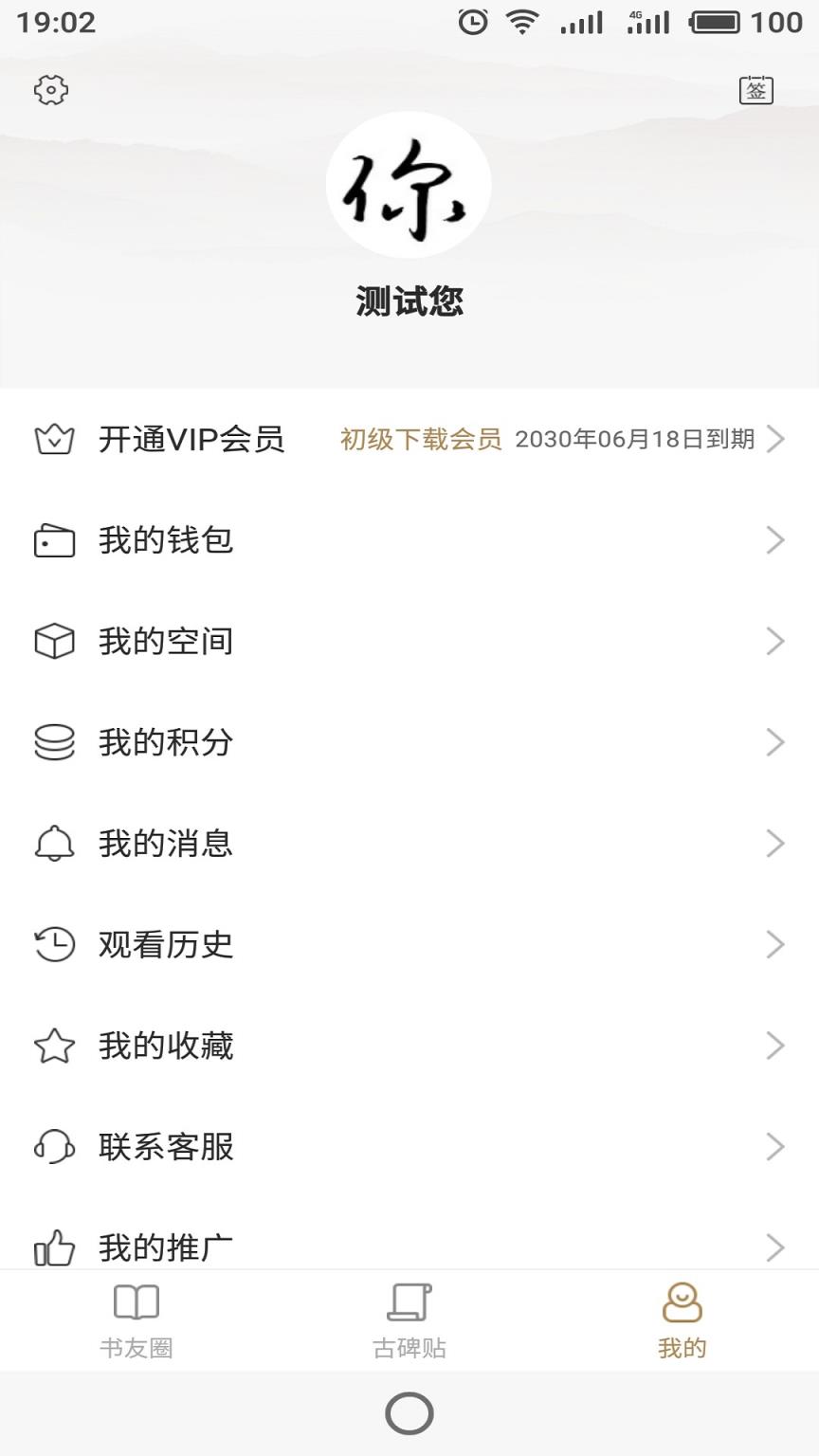Expand the 我的钱包 row chevron

tap(777, 540)
